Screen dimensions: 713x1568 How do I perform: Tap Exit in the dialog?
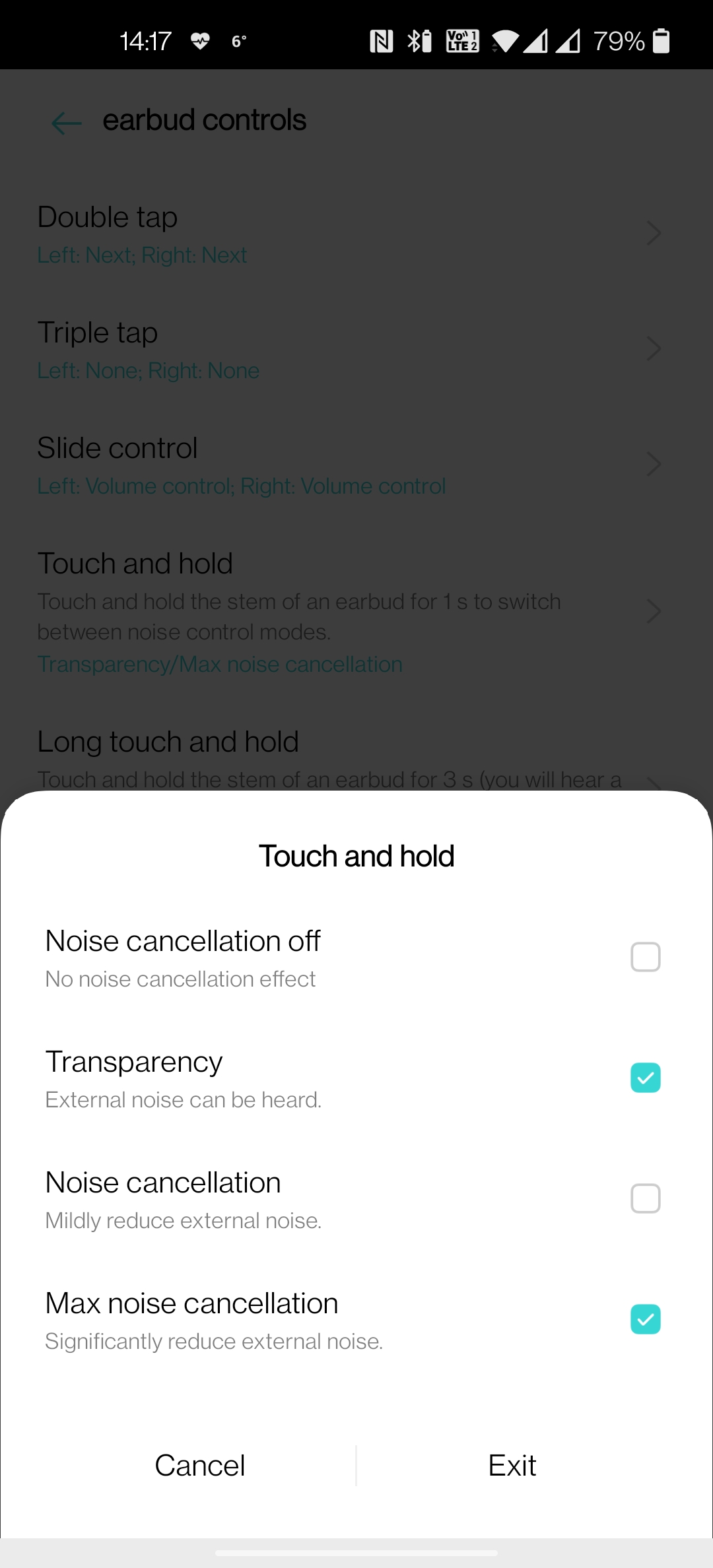click(512, 1466)
